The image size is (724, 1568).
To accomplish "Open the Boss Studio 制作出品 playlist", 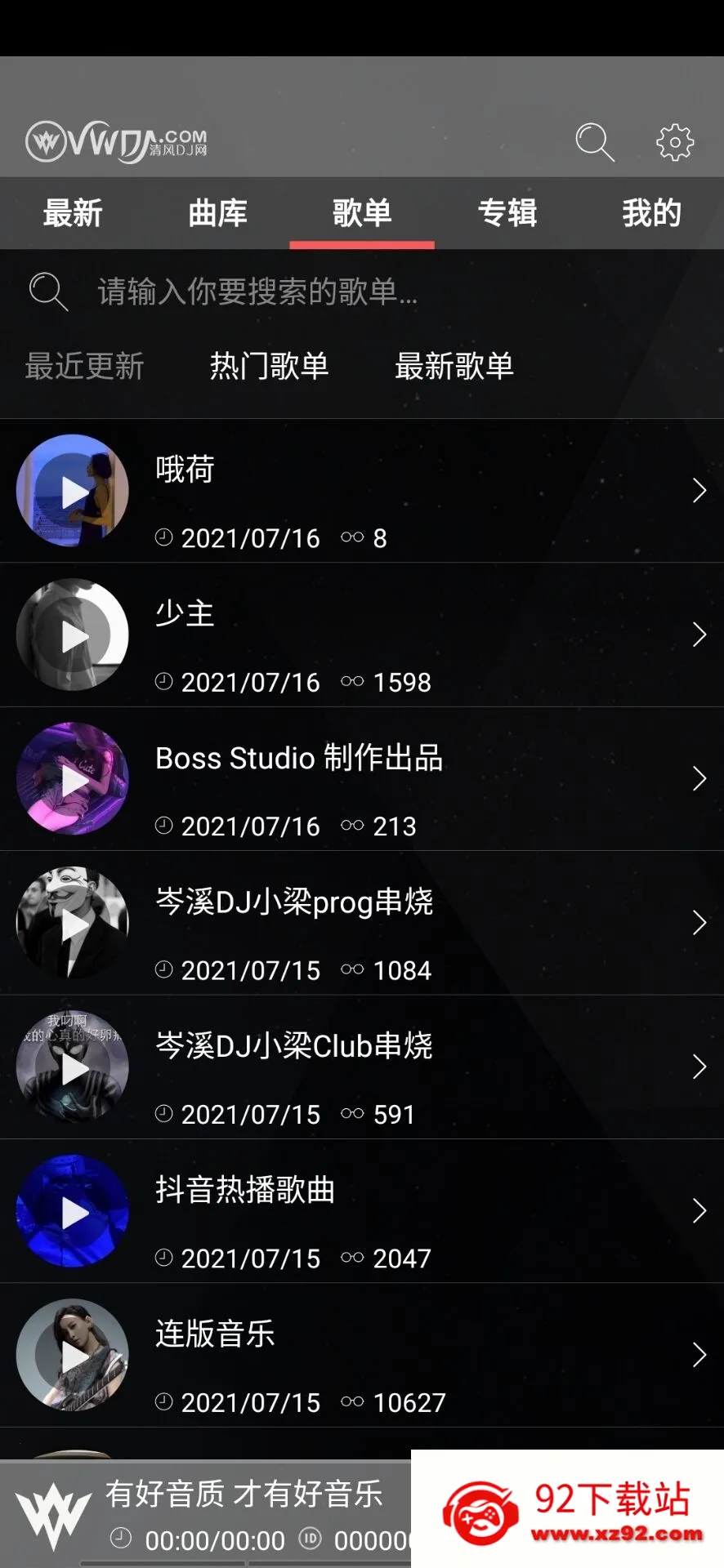I will tap(409, 778).
